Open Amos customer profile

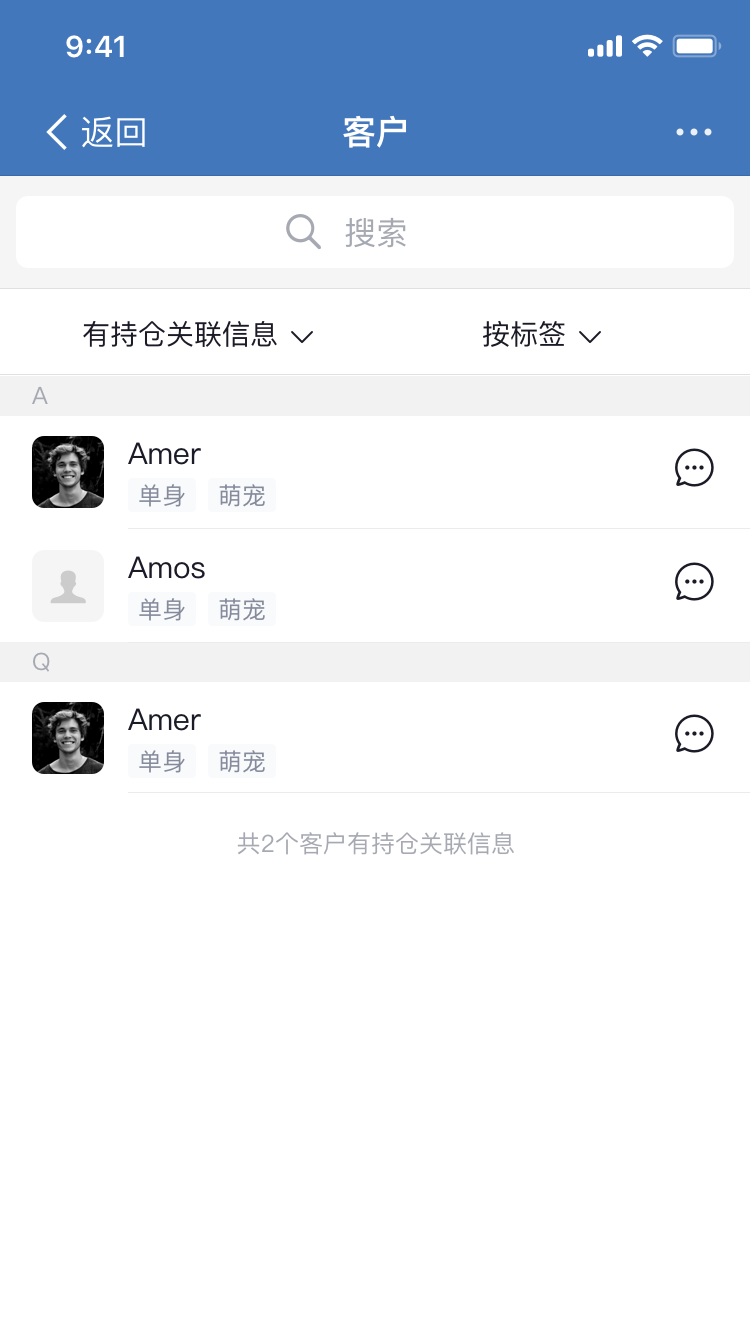[375, 586]
